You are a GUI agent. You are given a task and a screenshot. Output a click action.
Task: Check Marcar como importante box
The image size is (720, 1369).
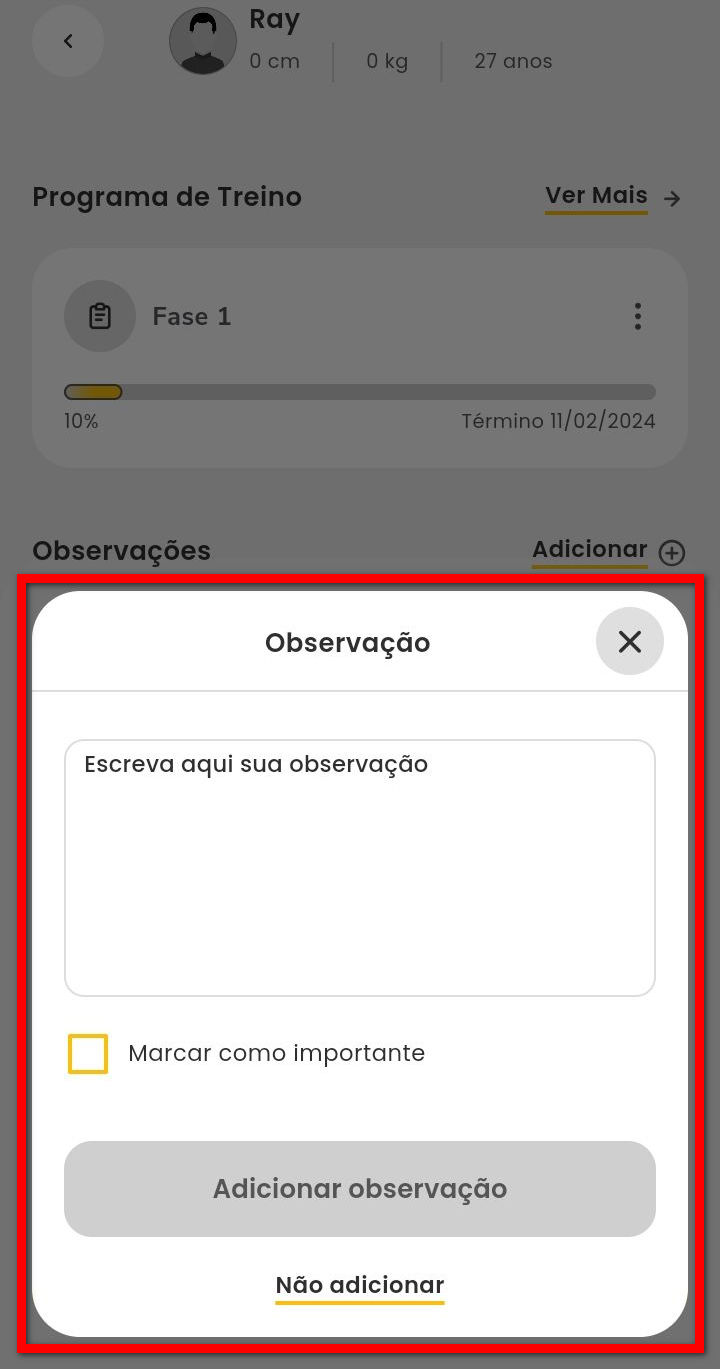88,1053
